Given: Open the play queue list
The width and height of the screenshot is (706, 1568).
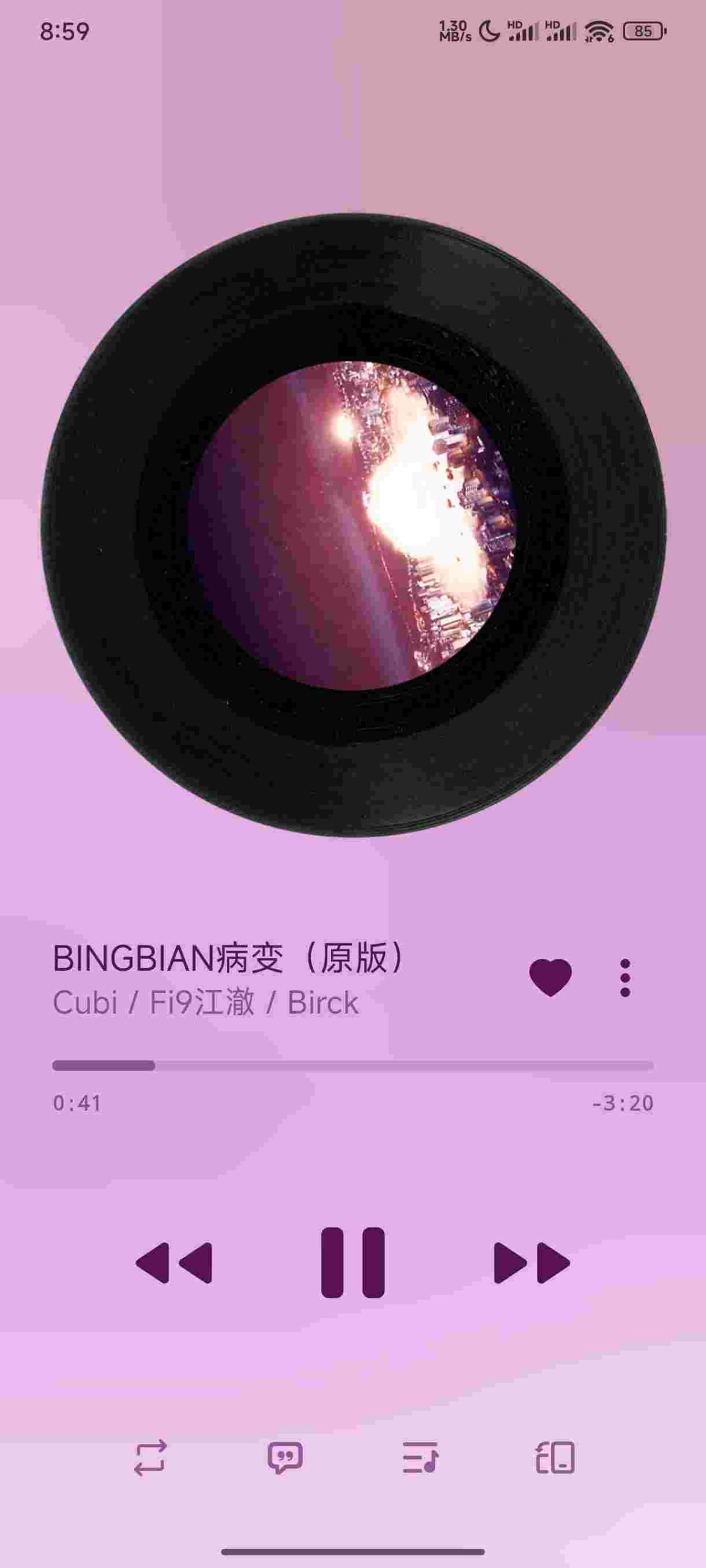Looking at the screenshot, I should pos(420,1458).
